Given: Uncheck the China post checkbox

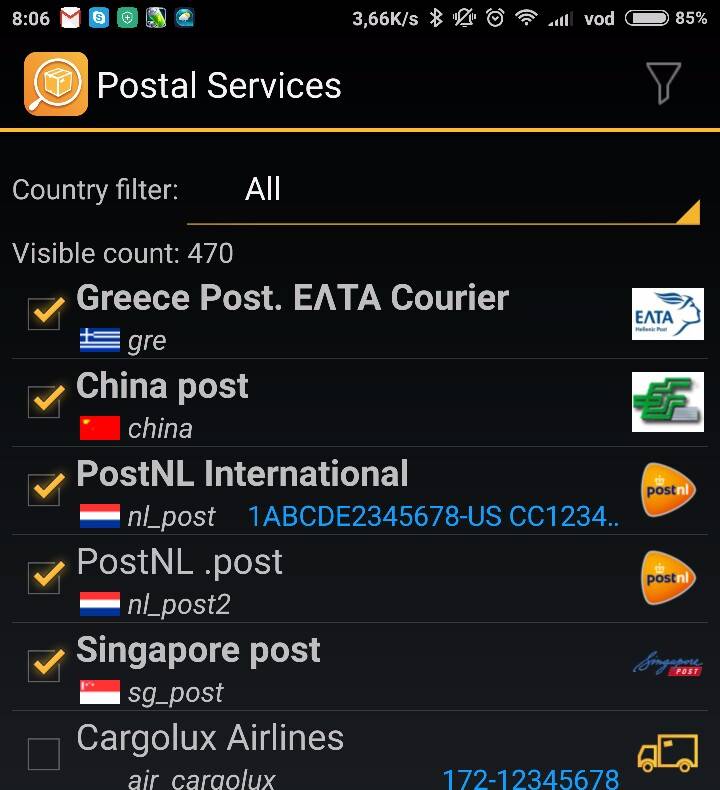Looking at the screenshot, I should click(x=44, y=402).
